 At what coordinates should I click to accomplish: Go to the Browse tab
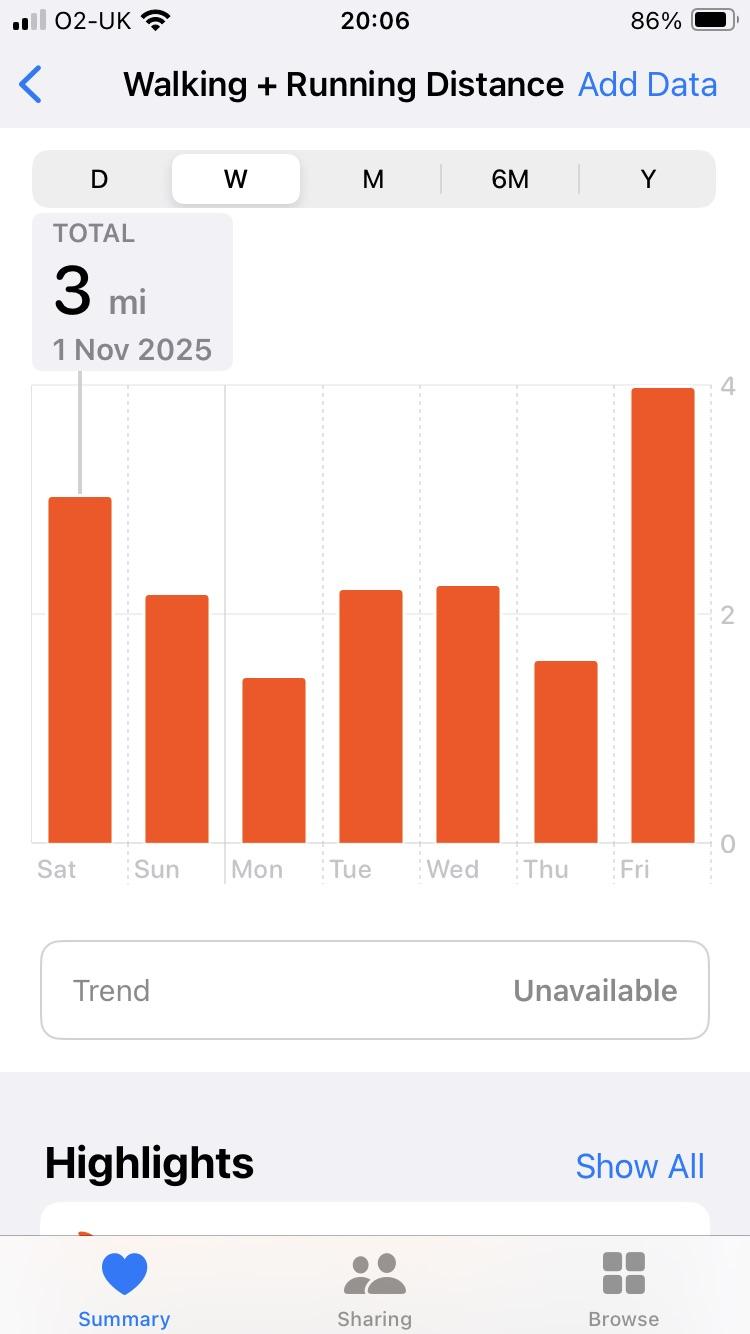tap(624, 1290)
